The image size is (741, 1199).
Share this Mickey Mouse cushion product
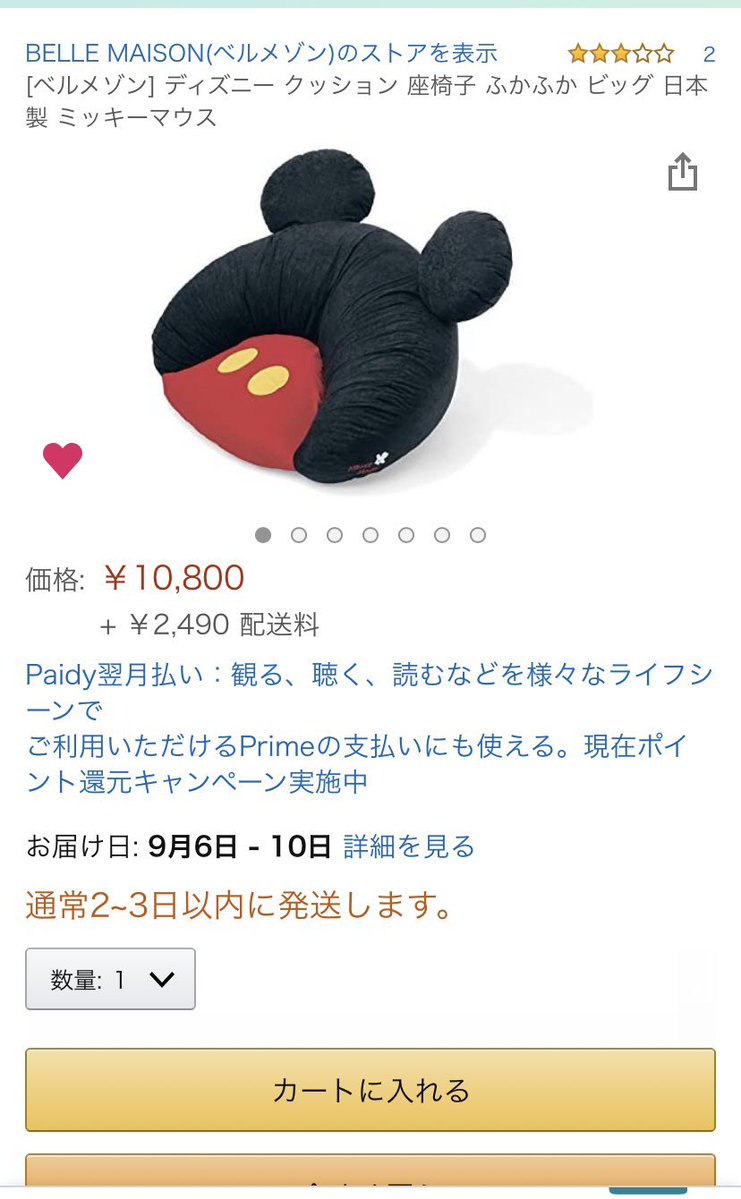tap(682, 172)
